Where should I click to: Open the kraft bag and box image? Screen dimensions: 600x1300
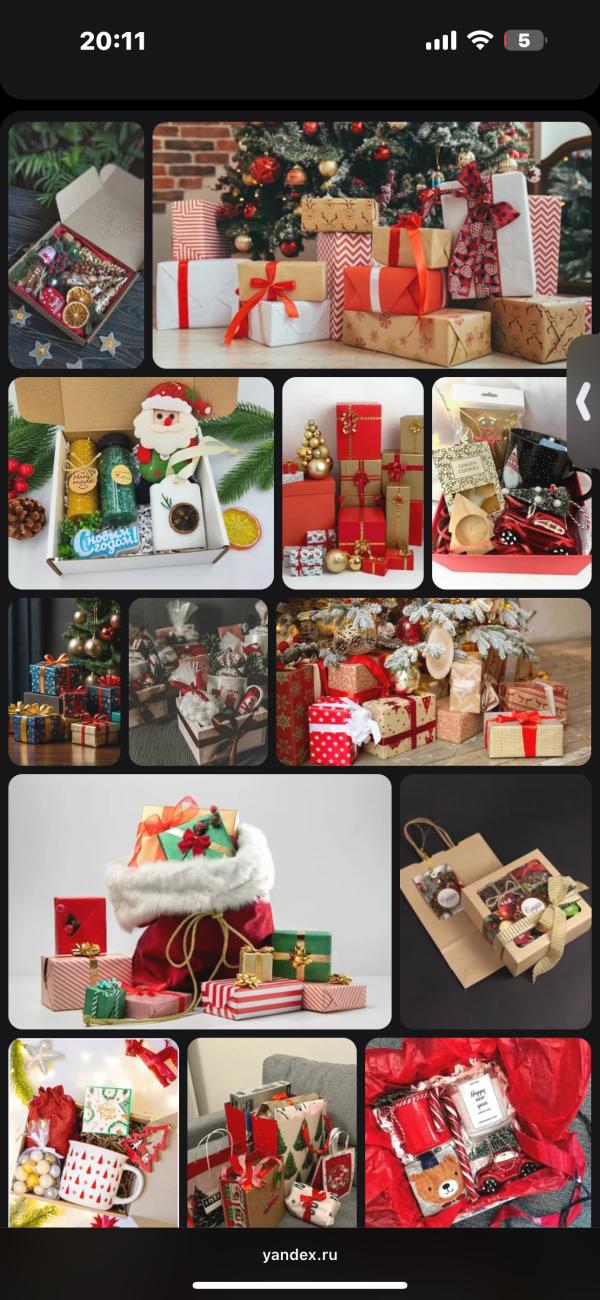[x=496, y=902]
